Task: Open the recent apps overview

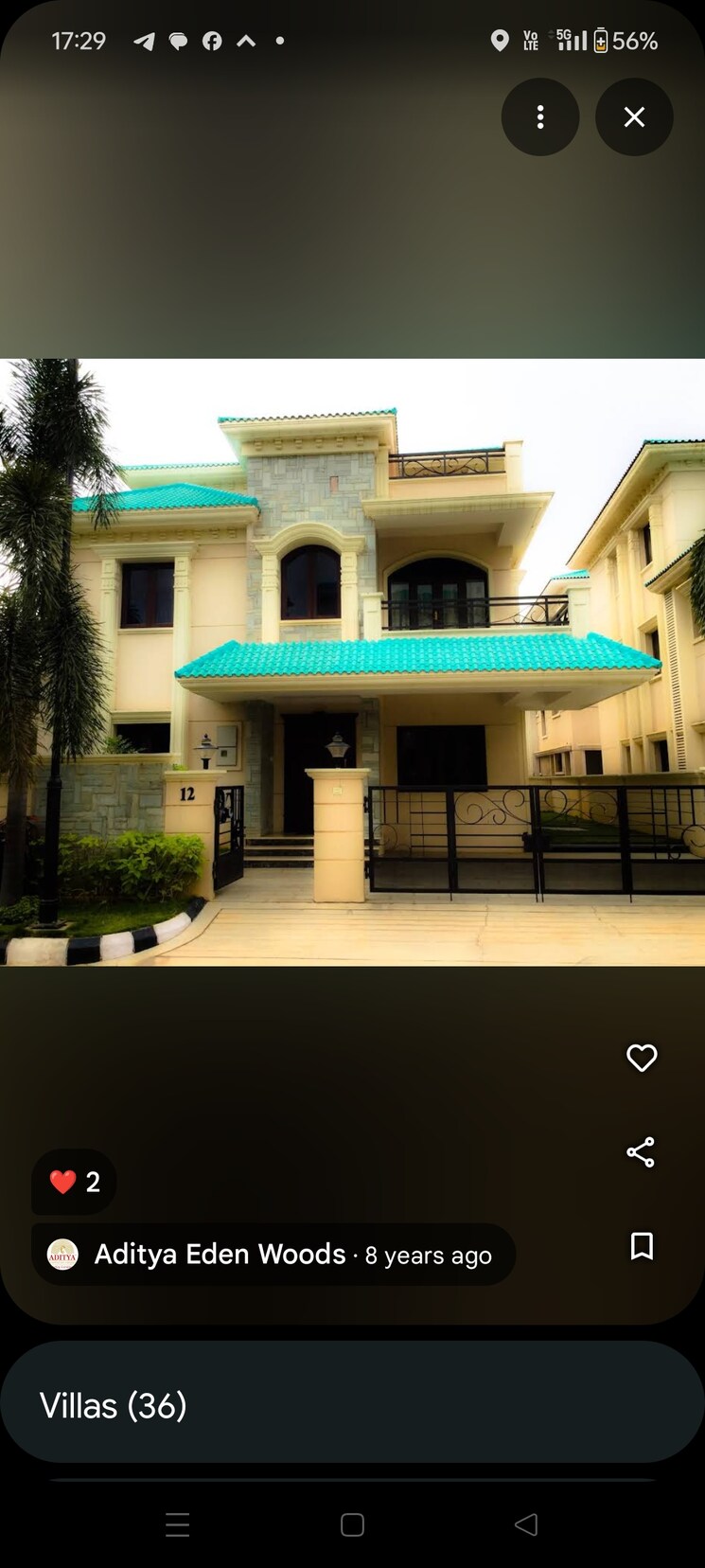Action: coord(178,1524)
